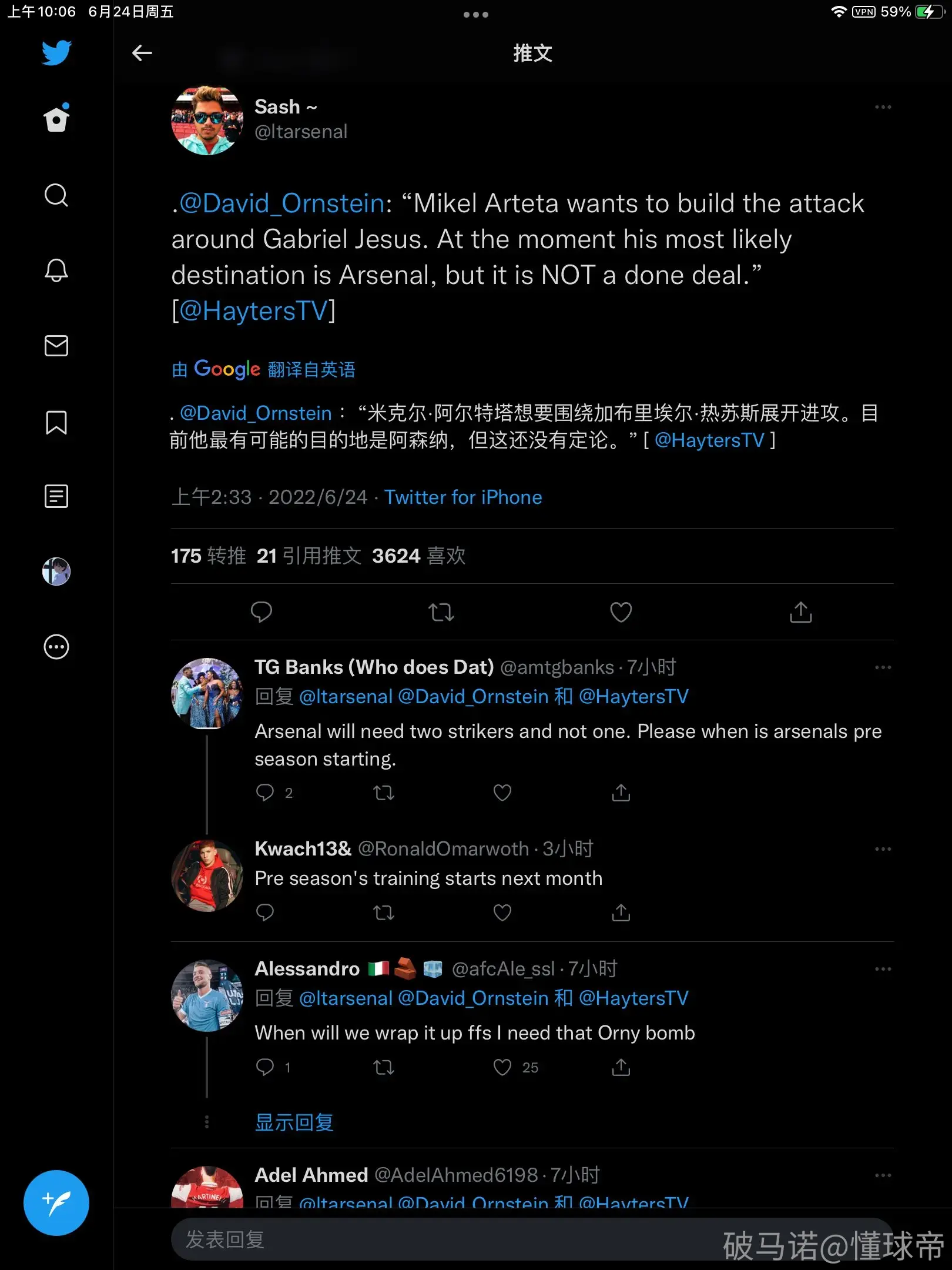
Task: Open the Home tab in sidebar
Action: coord(56,118)
